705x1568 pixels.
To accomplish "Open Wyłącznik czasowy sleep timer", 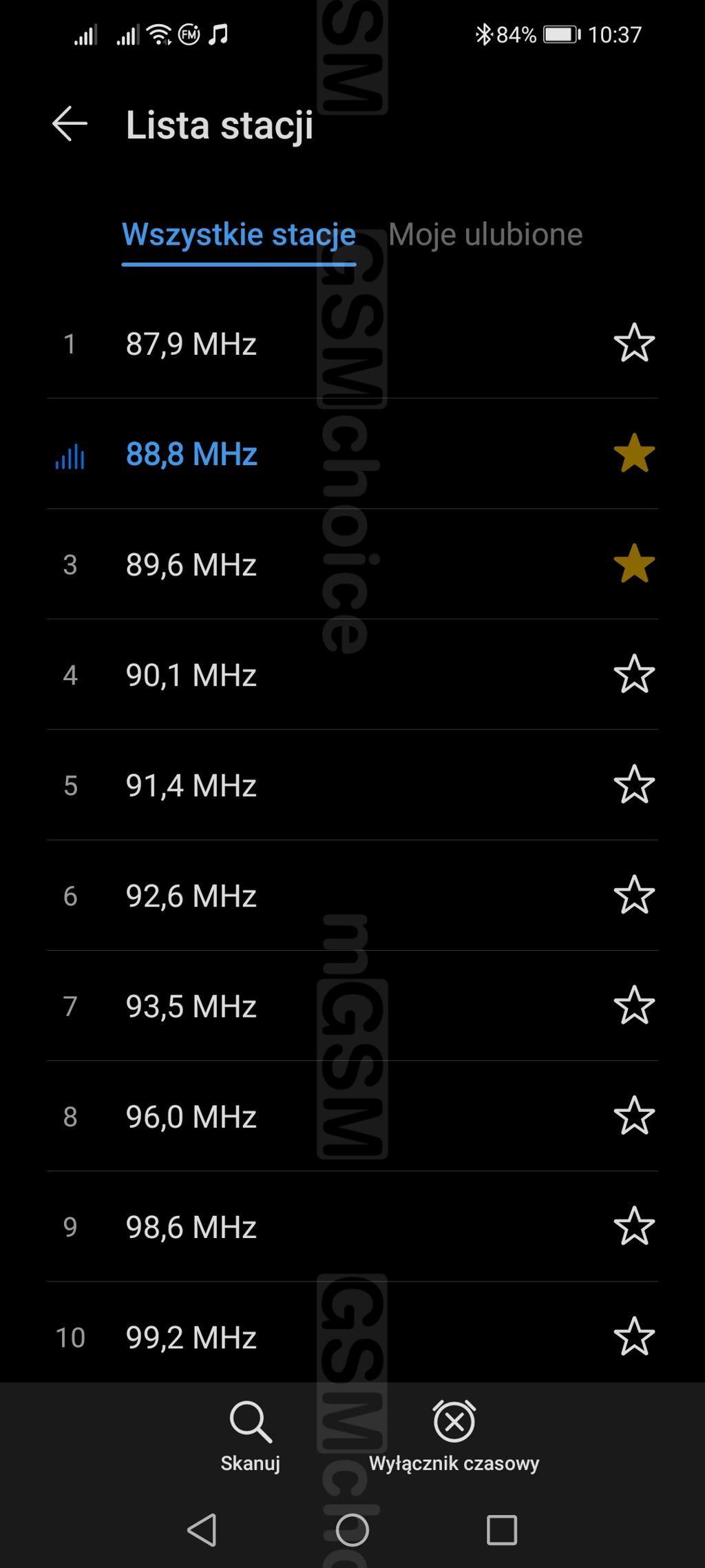I will 454,1434.
